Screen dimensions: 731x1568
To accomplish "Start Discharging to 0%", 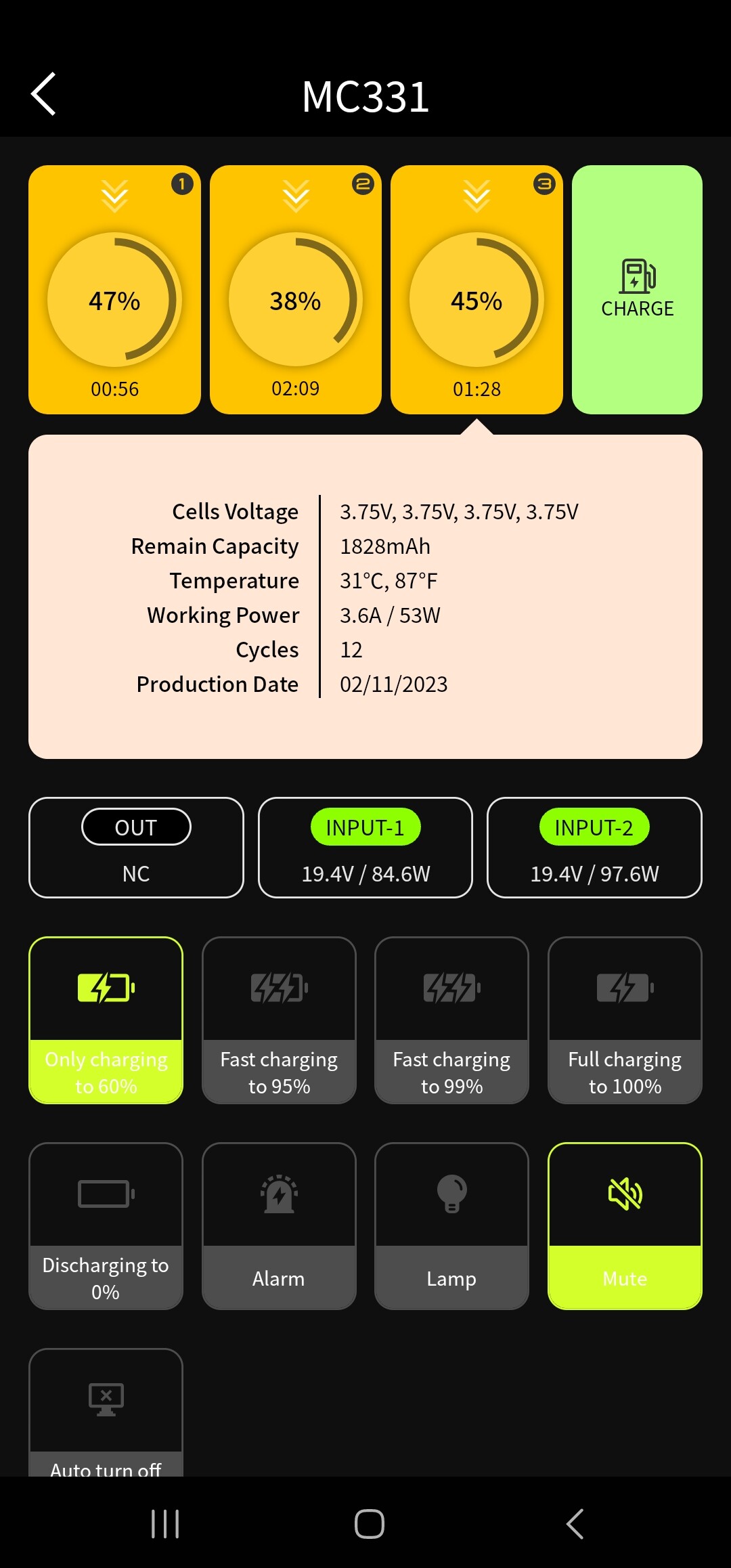I will pos(106,1226).
